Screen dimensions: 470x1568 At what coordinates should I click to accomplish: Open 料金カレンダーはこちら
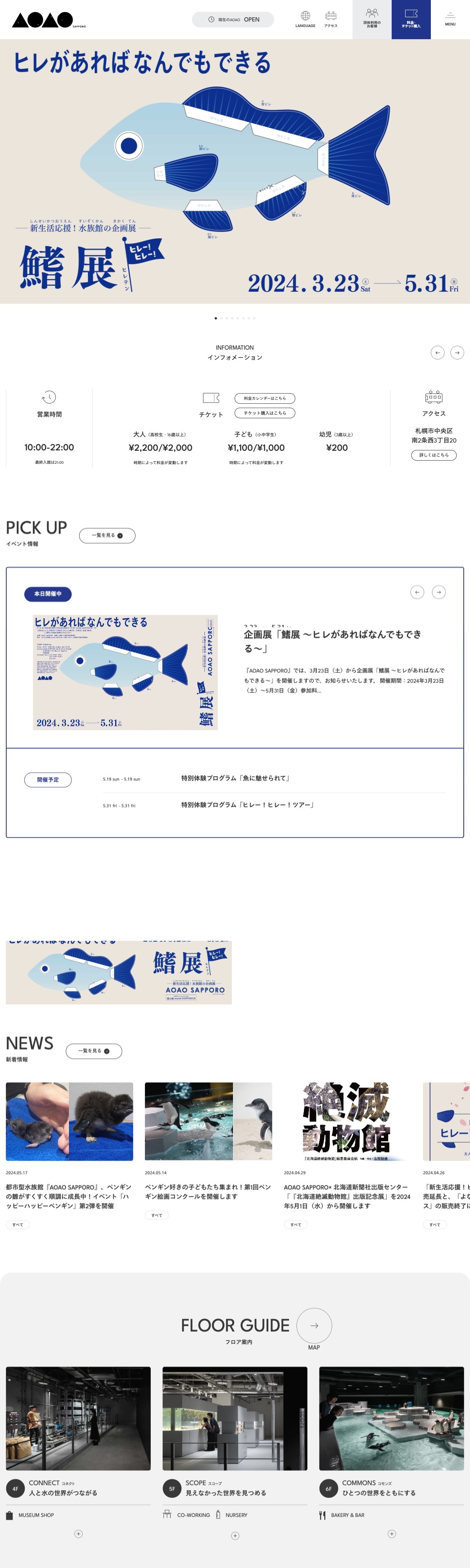[264, 398]
